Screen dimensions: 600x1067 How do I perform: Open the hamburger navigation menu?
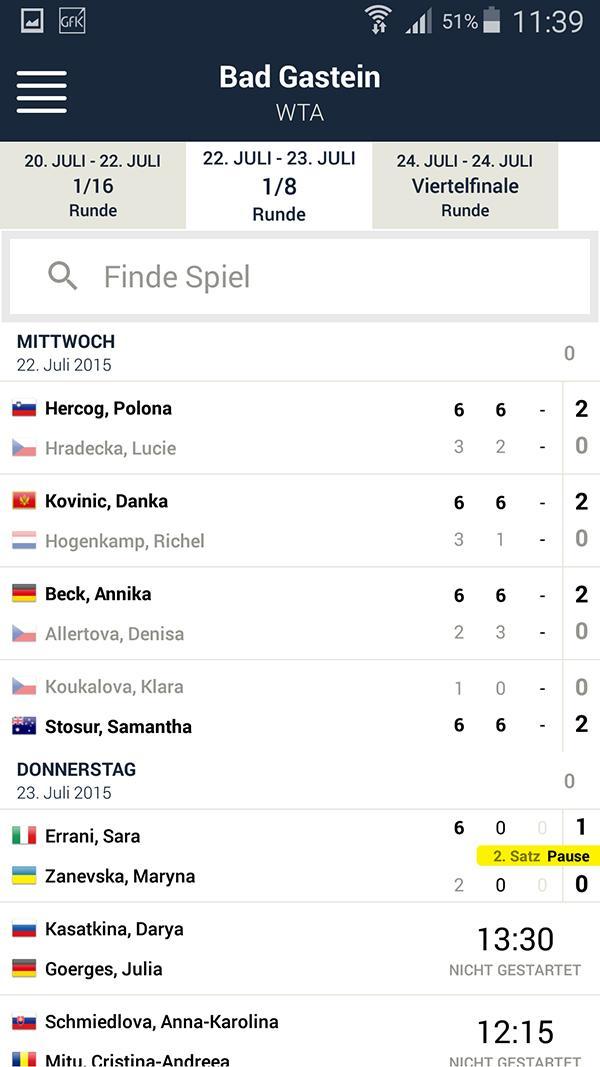pyautogui.click(x=42, y=92)
